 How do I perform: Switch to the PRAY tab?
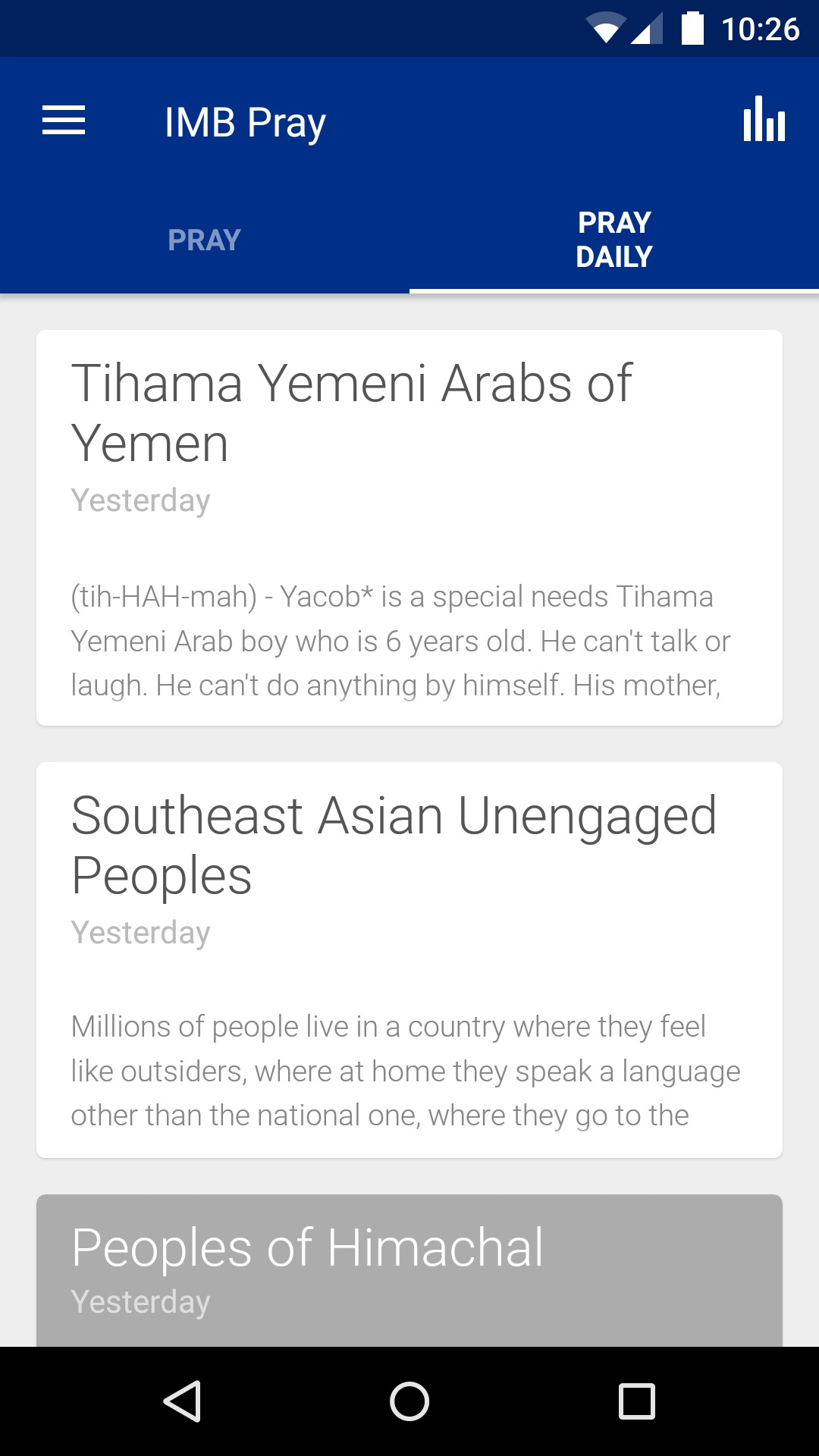[x=205, y=239]
